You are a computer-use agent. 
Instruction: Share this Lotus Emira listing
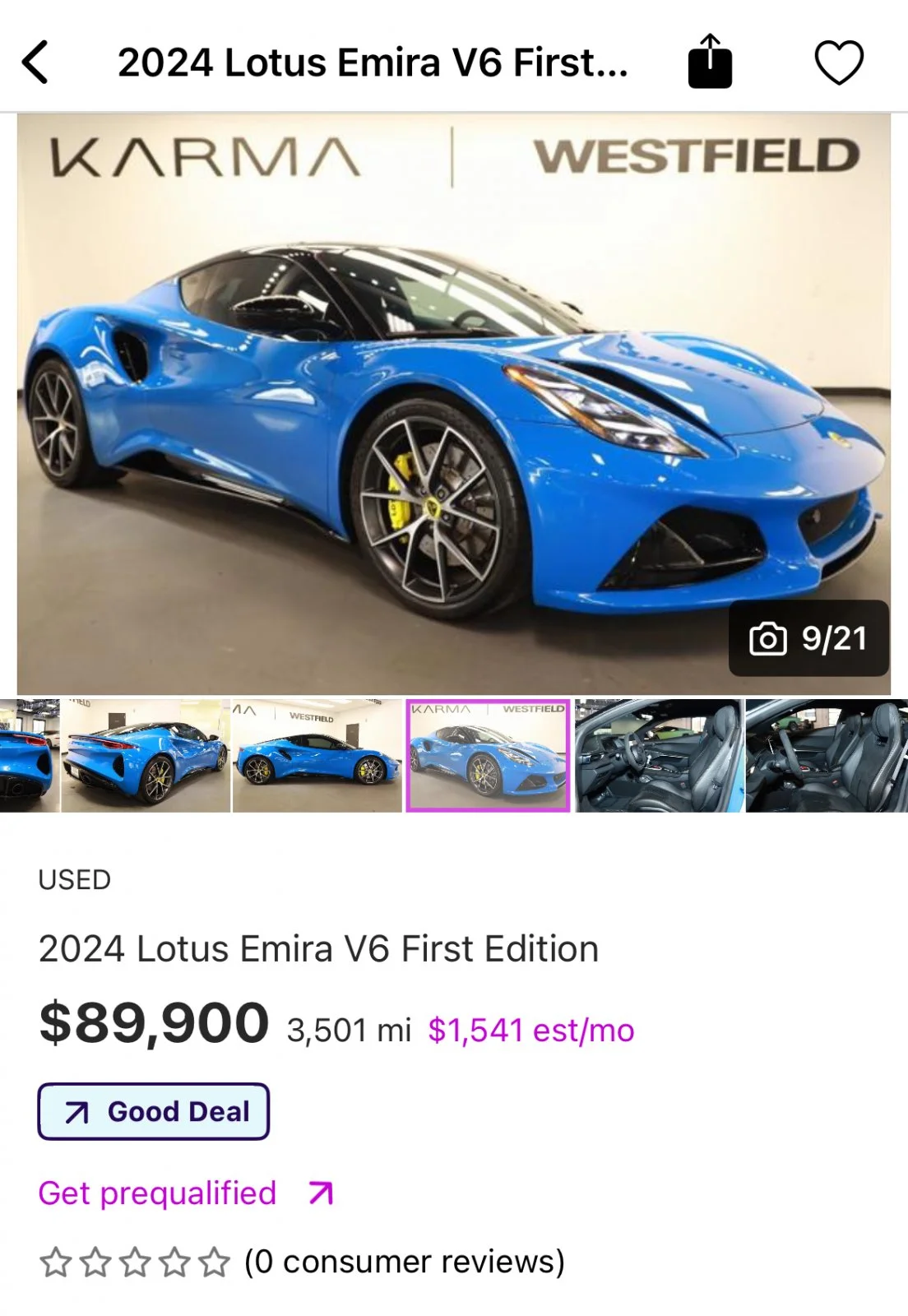[710, 62]
